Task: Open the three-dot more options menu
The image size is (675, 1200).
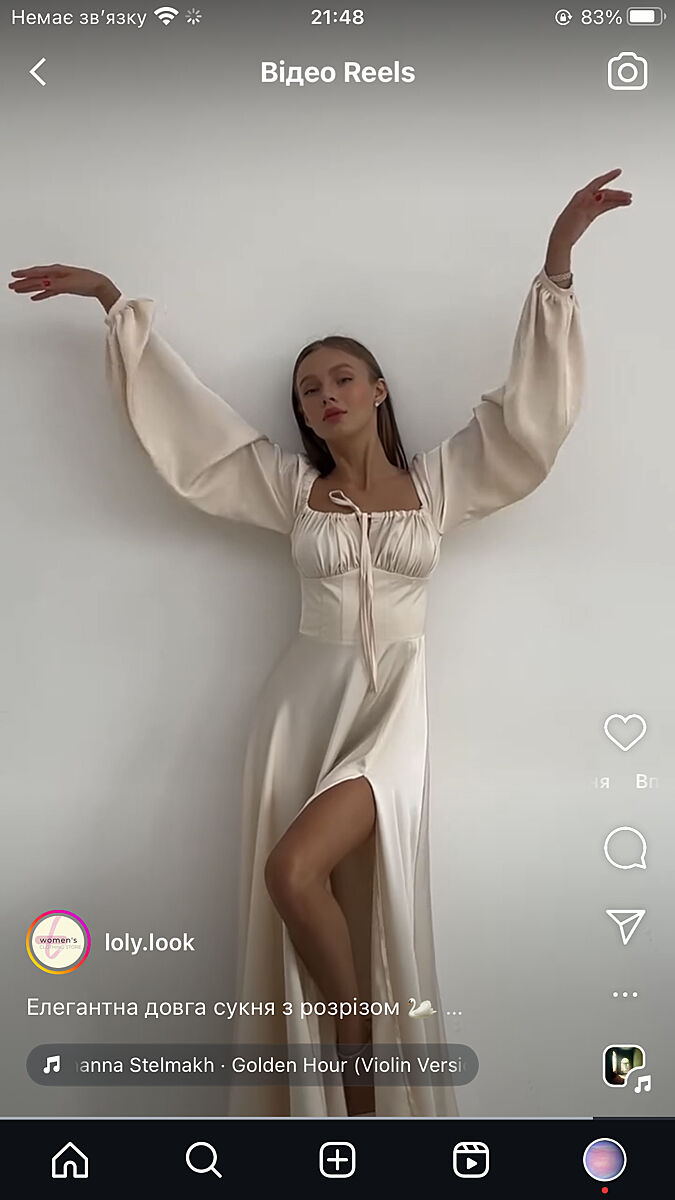Action: point(625,994)
